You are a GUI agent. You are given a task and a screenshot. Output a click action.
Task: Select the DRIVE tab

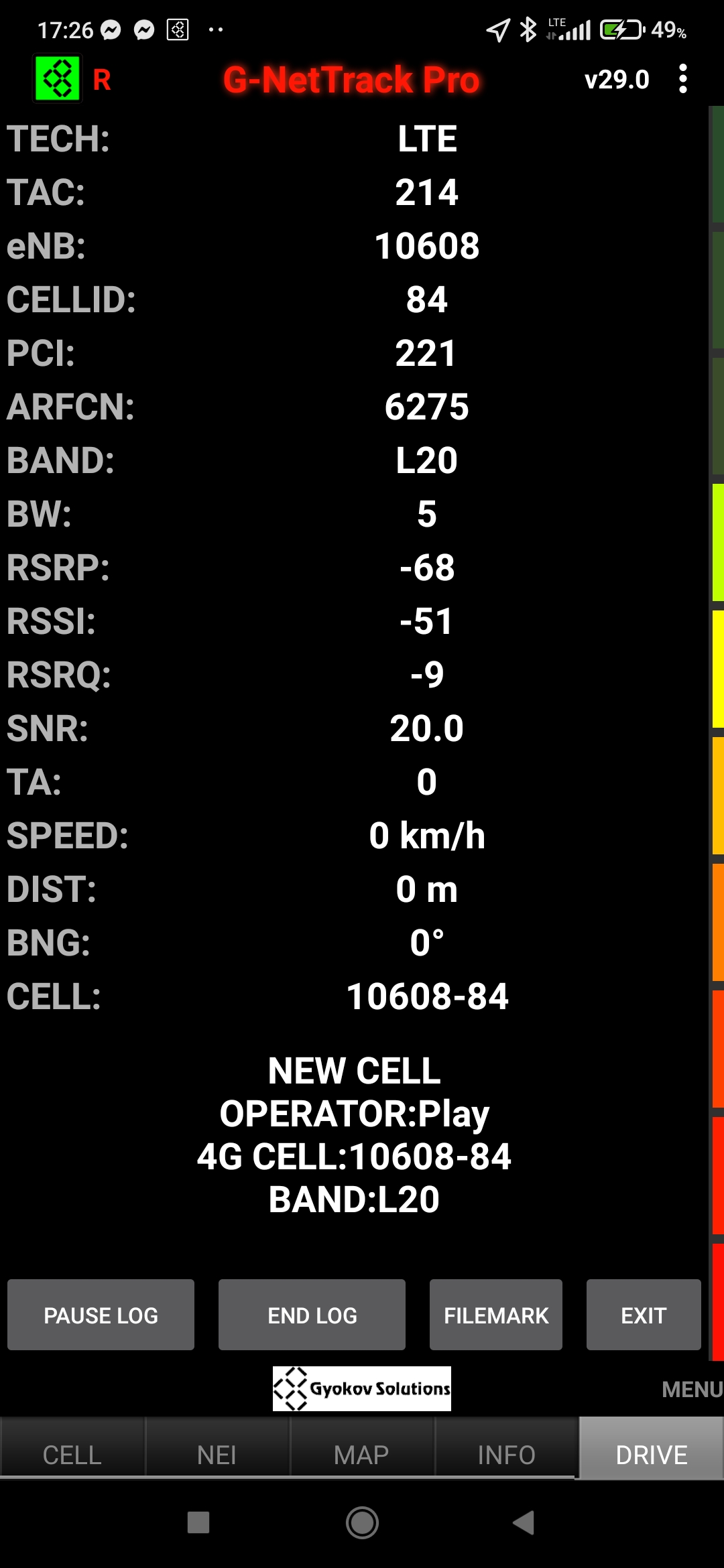click(x=651, y=1455)
